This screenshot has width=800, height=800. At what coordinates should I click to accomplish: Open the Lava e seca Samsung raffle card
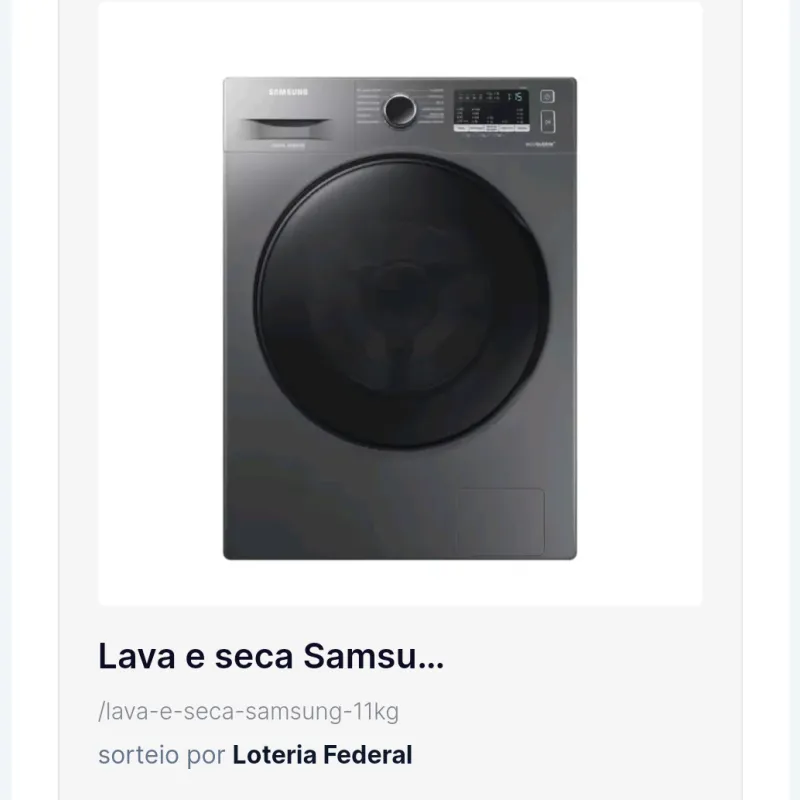[x=271, y=657]
